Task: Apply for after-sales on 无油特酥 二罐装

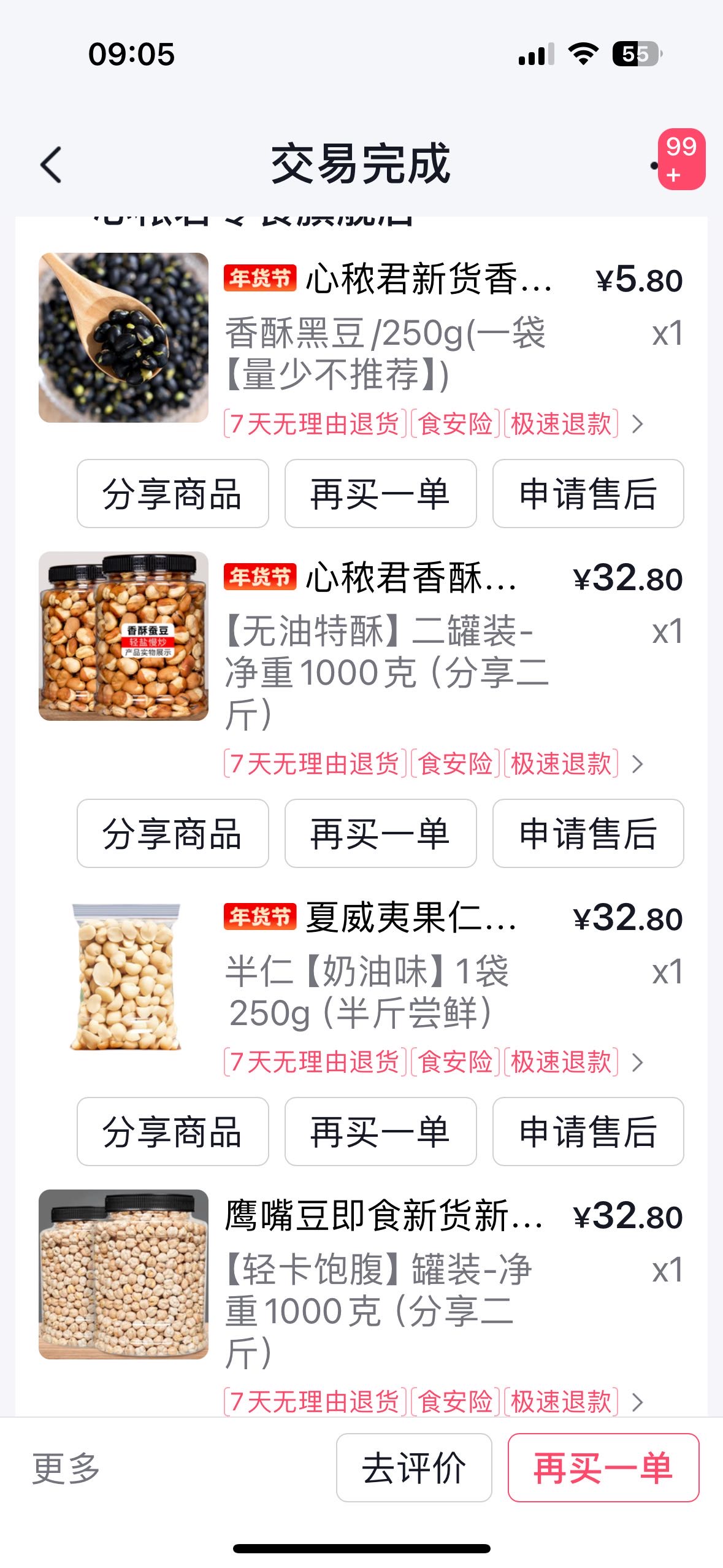Action: click(587, 834)
